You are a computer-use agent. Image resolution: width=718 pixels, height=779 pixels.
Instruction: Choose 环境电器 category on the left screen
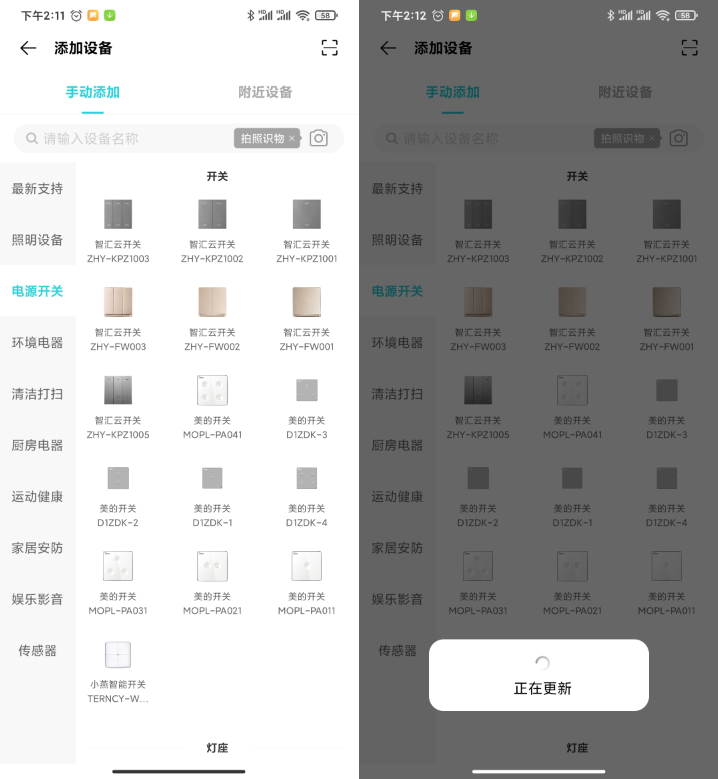(38, 342)
